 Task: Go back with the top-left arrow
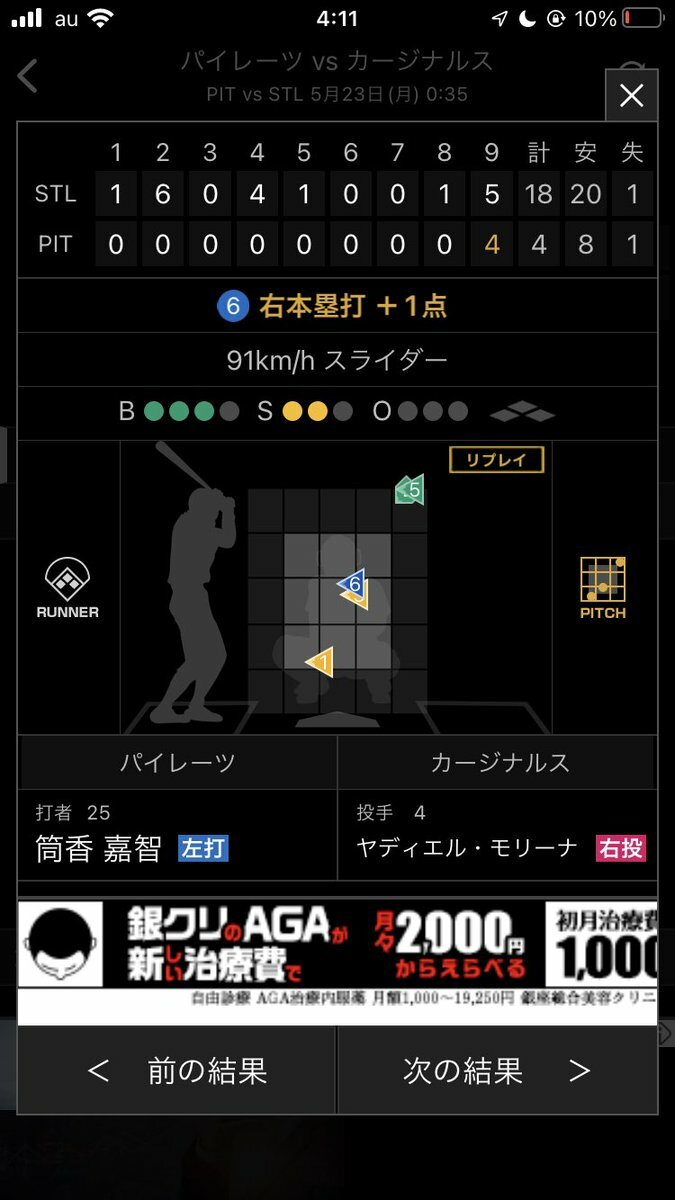(28, 77)
